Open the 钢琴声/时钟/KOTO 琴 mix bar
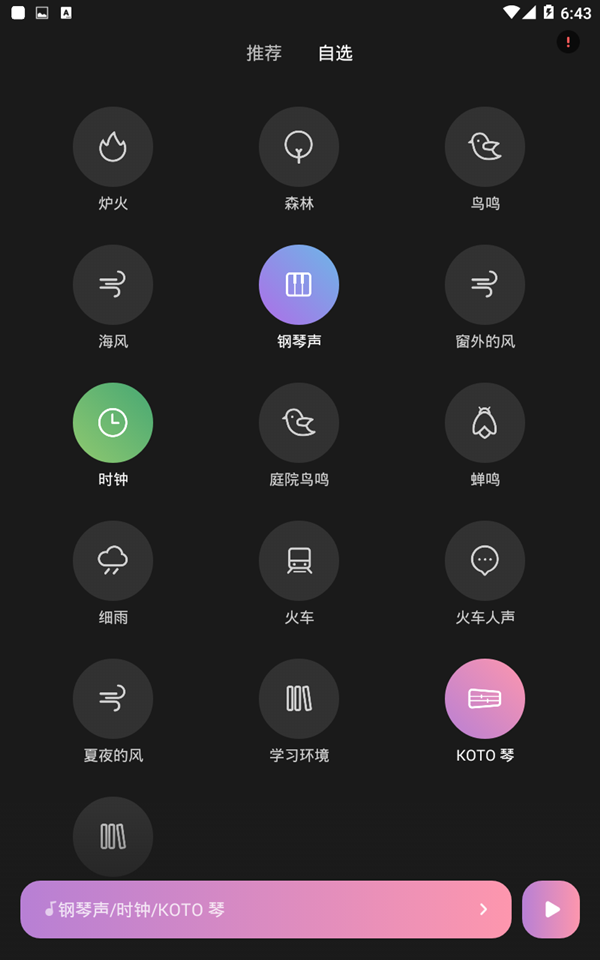The width and height of the screenshot is (600, 960). click(266, 909)
